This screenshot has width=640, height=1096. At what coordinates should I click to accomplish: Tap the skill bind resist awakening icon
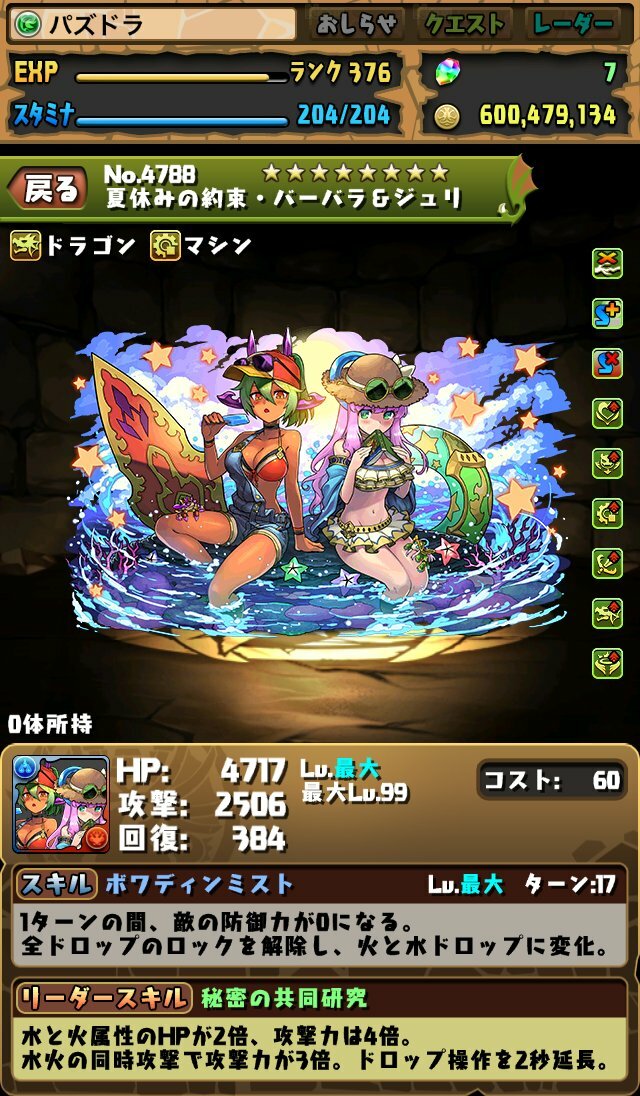pyautogui.click(x=607, y=362)
